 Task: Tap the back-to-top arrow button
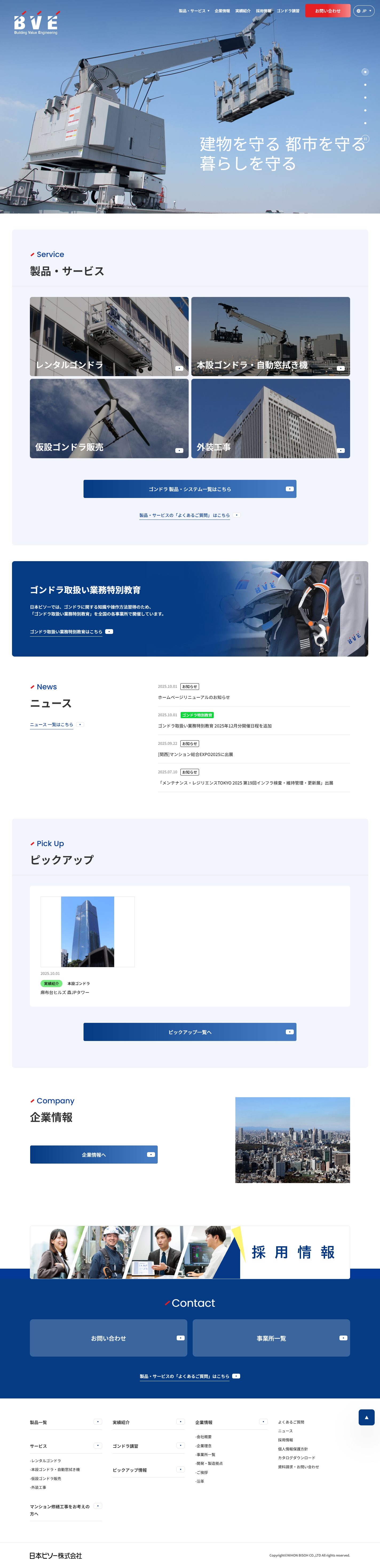point(366,1417)
